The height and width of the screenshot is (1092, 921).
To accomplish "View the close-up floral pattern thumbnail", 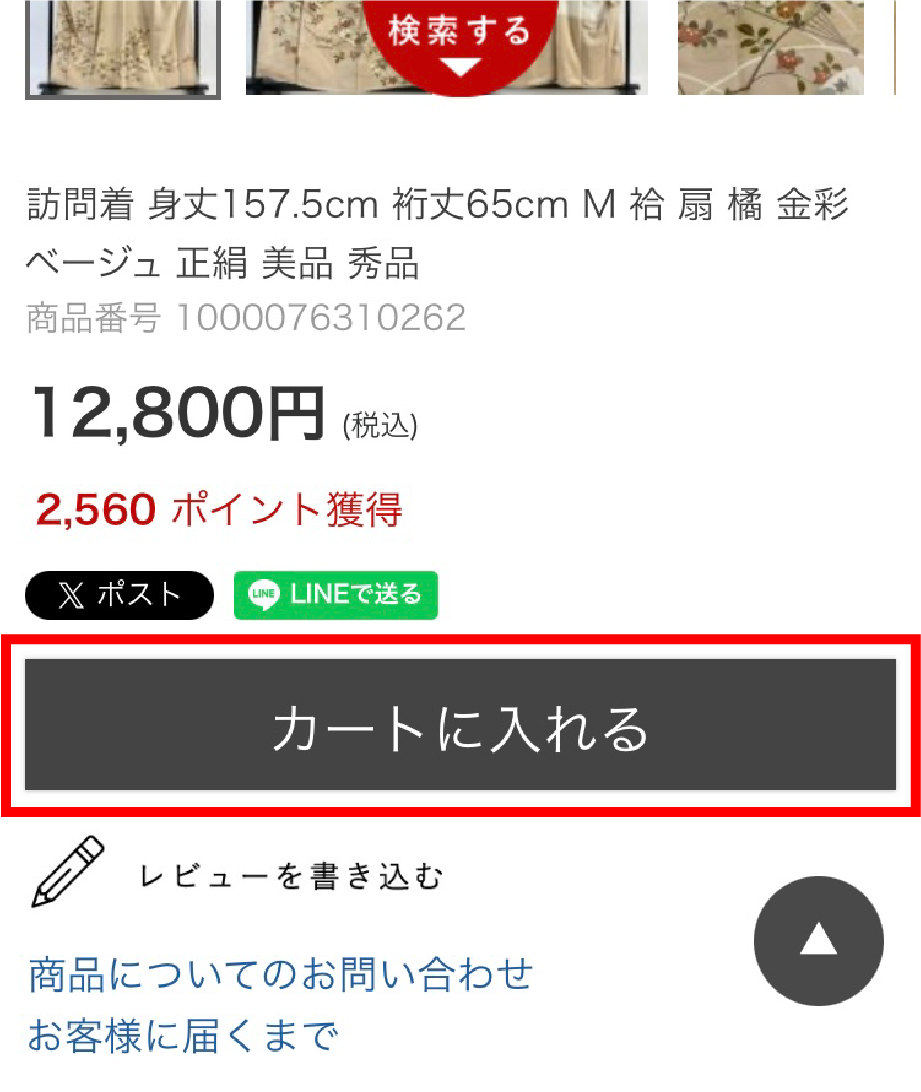I will (x=770, y=48).
